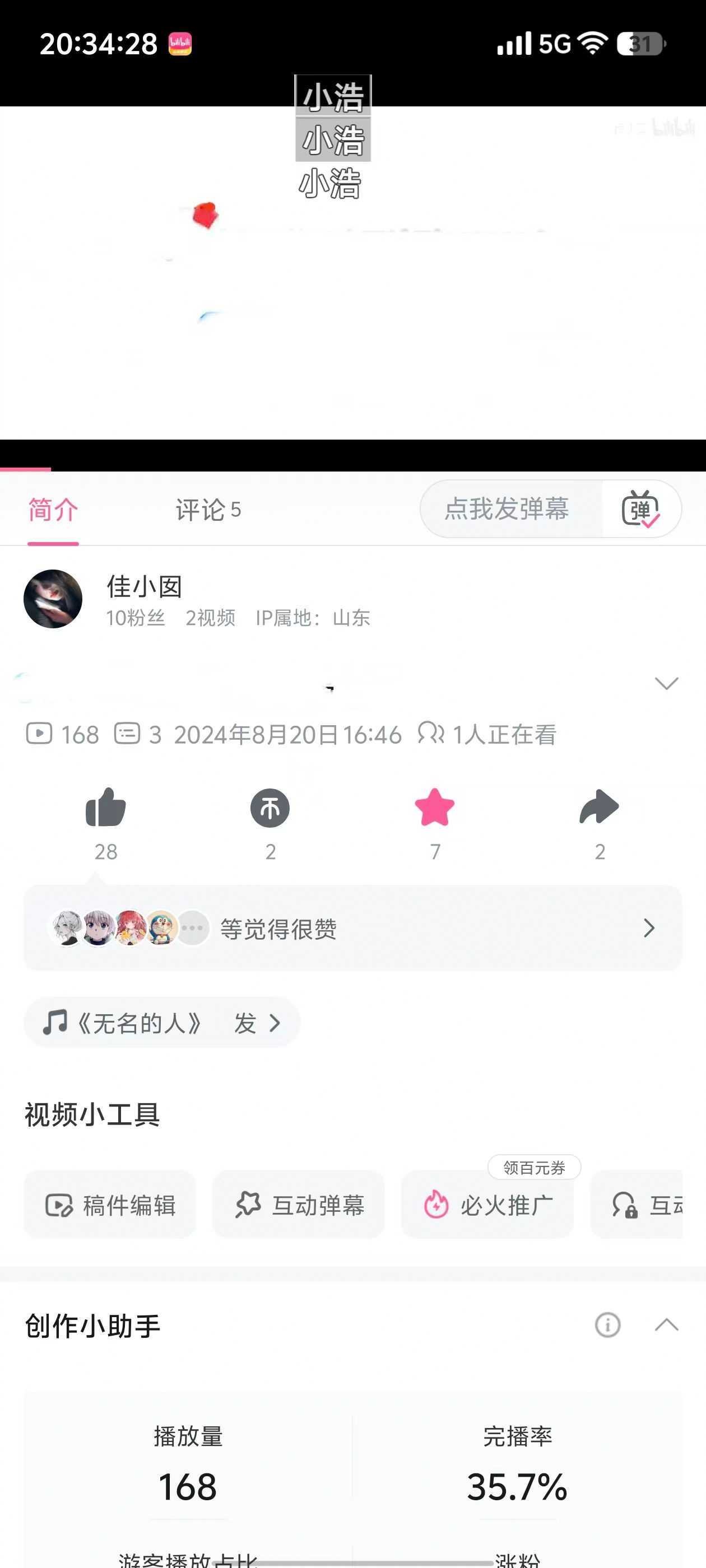
Task: Switch to the 简介 tab
Action: [x=53, y=510]
